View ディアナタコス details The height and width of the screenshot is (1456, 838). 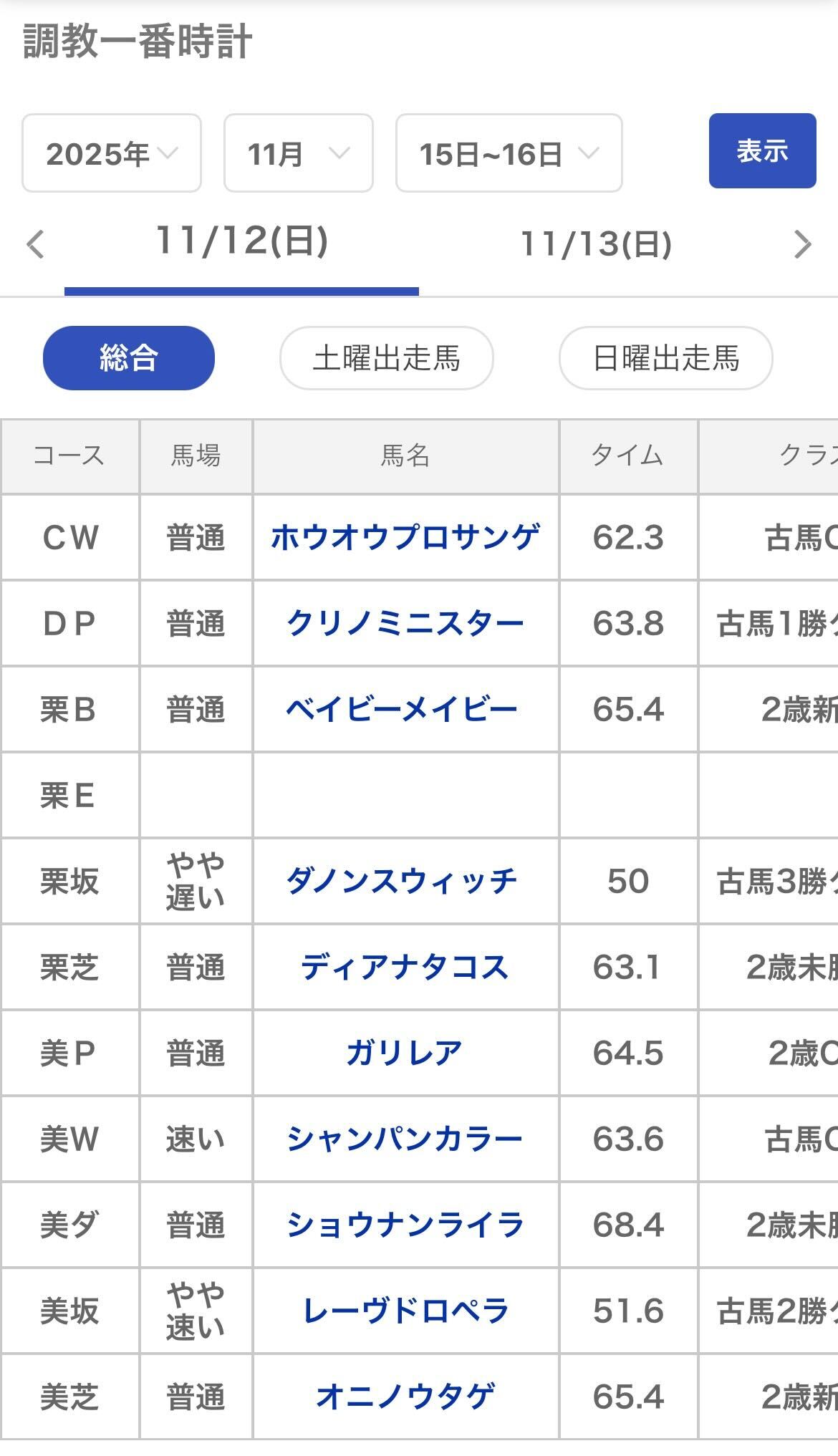coord(405,967)
